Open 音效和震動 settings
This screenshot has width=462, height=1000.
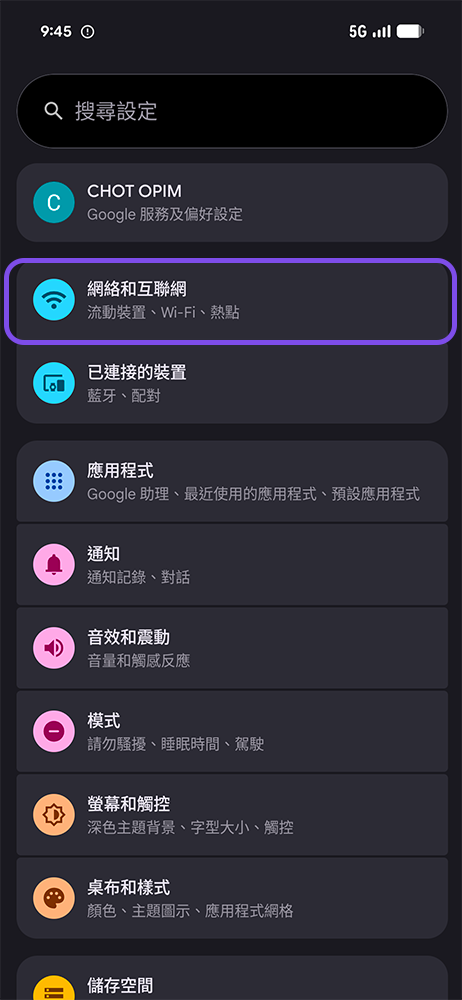[x=232, y=648]
